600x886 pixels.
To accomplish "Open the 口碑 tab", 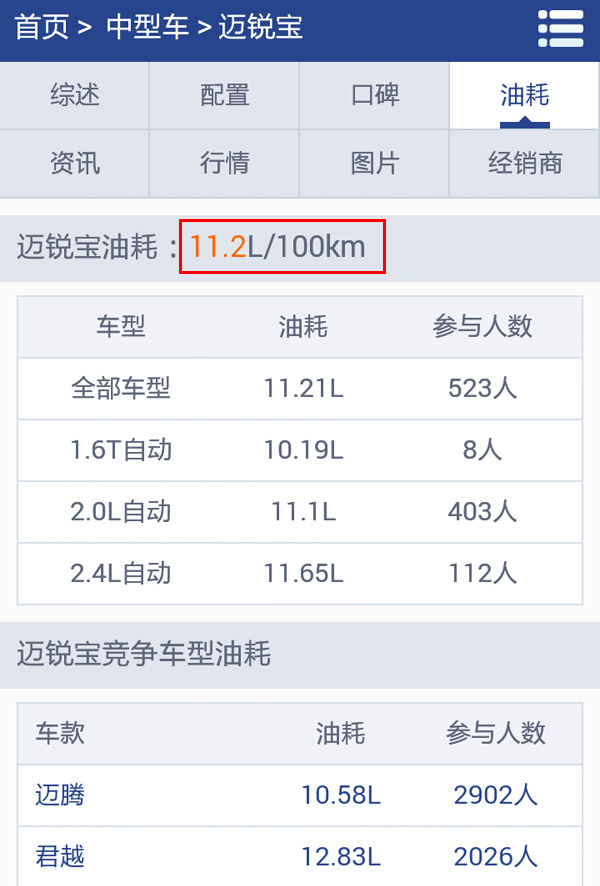I will click(375, 96).
